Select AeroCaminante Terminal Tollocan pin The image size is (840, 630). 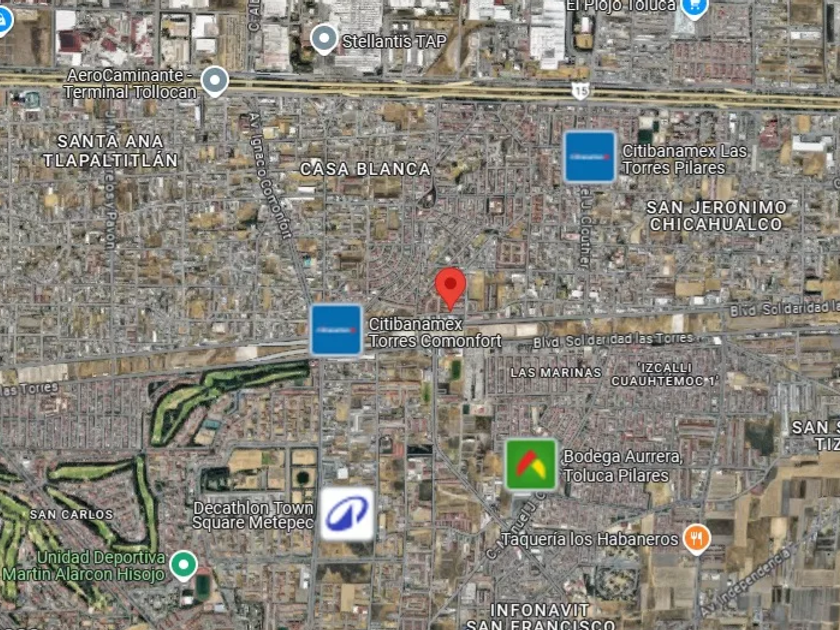[x=215, y=81]
